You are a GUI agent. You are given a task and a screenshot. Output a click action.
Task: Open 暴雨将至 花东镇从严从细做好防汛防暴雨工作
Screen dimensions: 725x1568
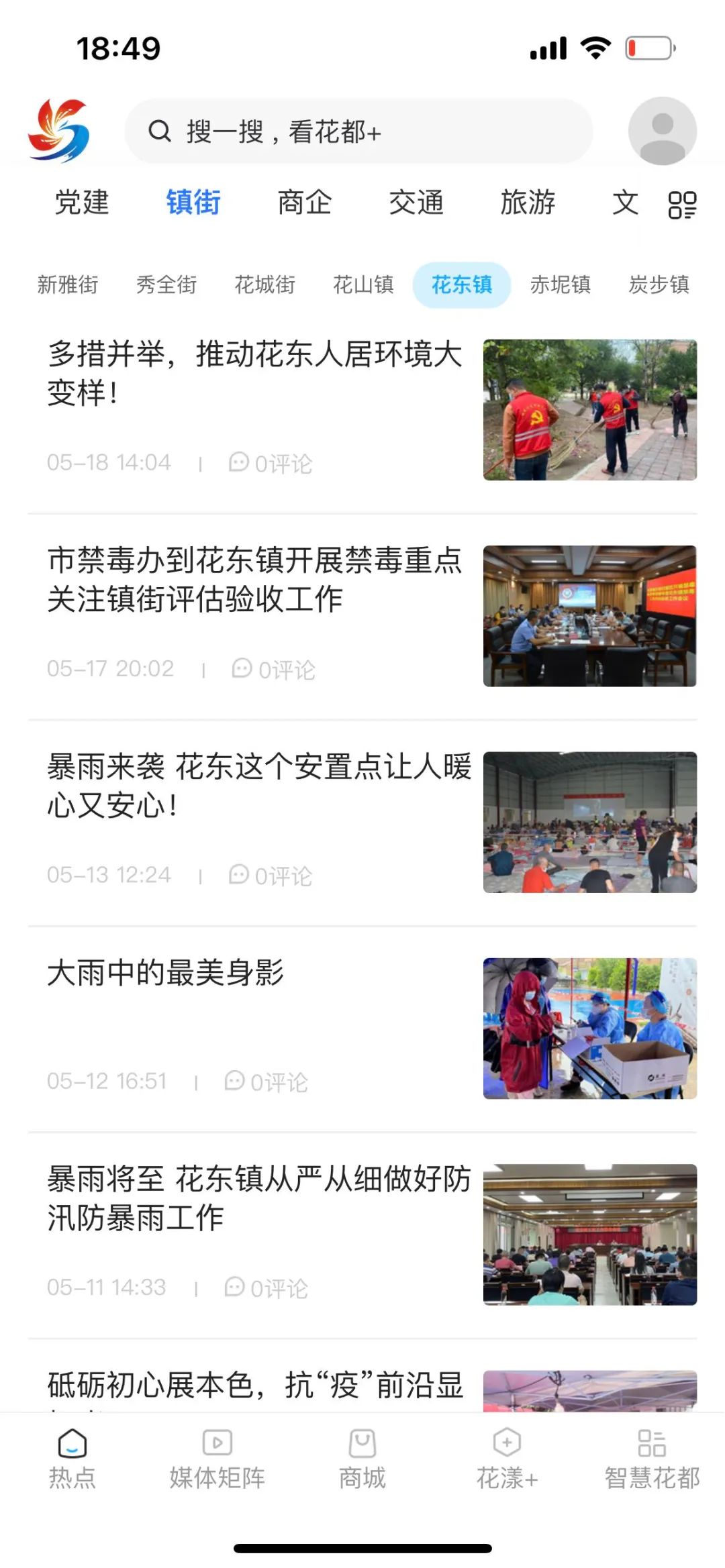pyautogui.click(x=258, y=1198)
